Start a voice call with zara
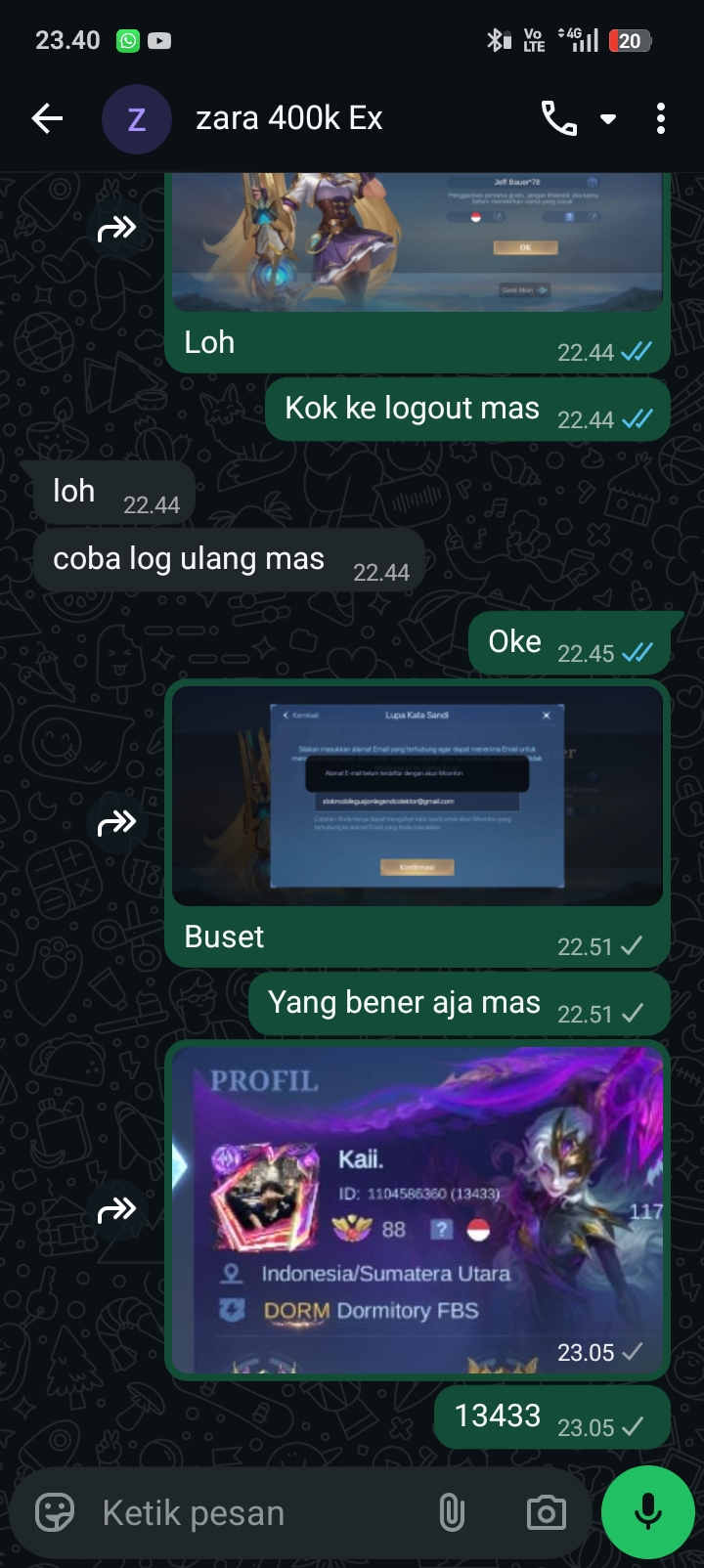The image size is (704, 1568). point(558,119)
